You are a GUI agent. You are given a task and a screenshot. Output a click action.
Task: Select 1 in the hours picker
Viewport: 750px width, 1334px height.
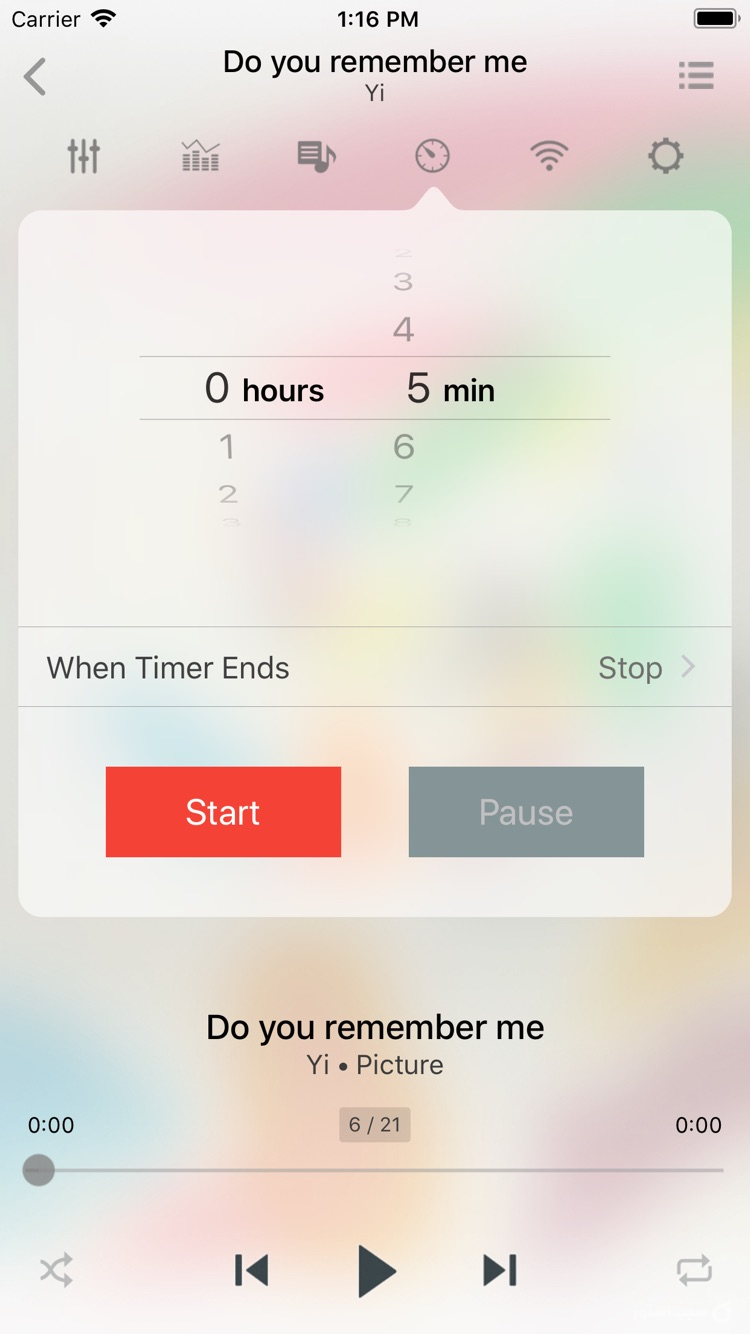click(227, 446)
